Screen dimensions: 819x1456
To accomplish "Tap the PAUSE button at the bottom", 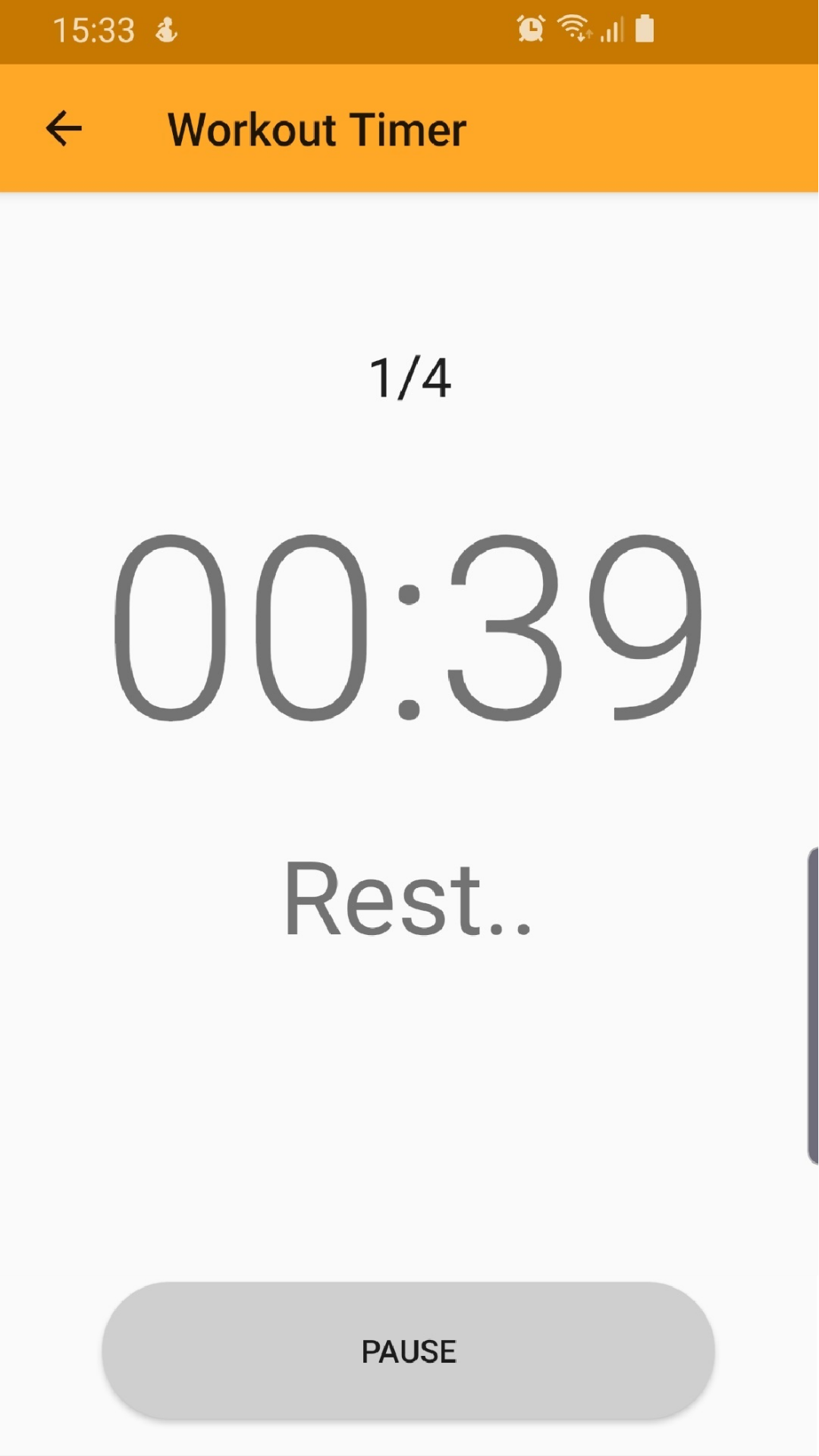I will 408,1351.
